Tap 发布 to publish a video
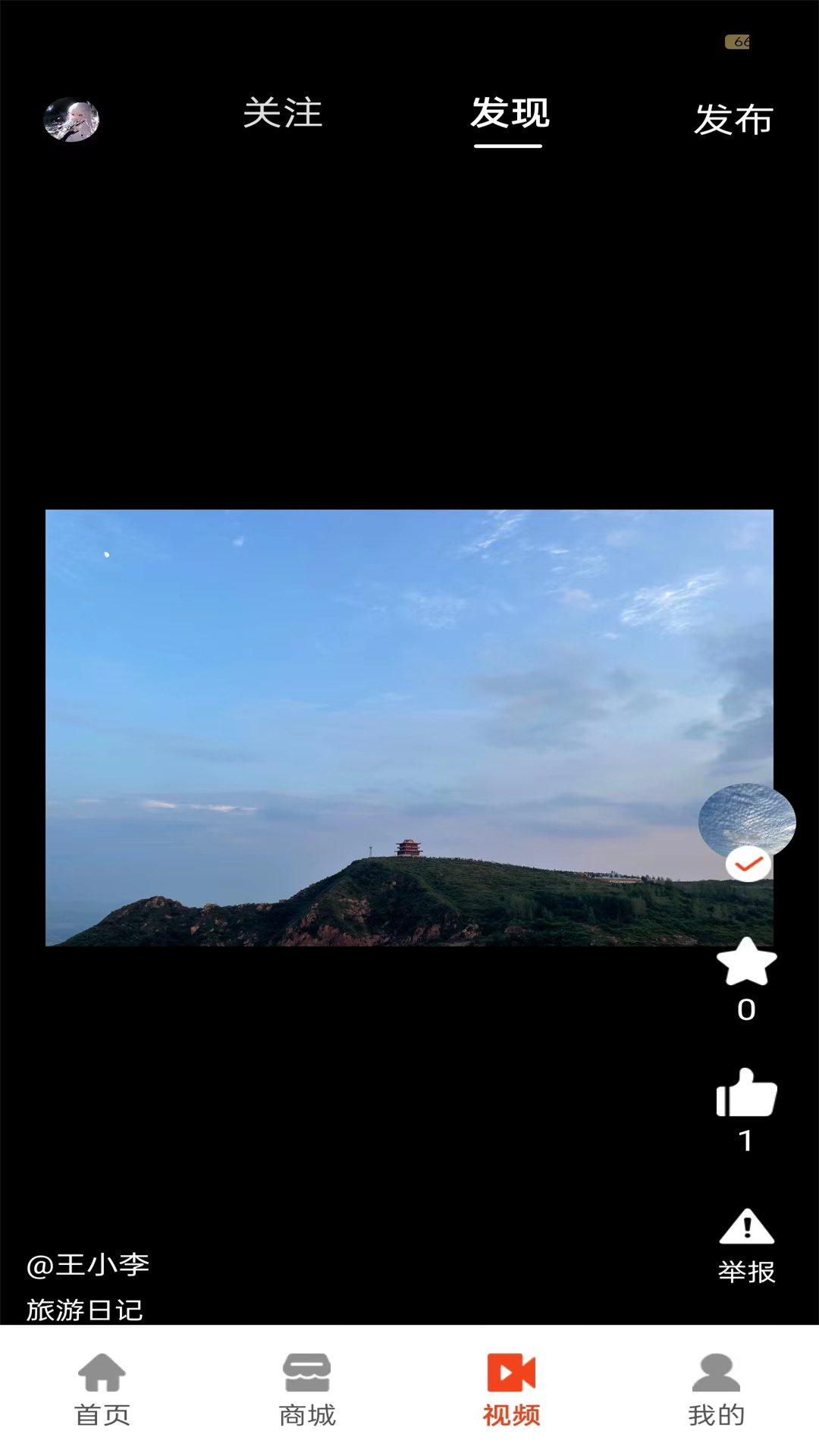The image size is (819, 1456). 733,120
